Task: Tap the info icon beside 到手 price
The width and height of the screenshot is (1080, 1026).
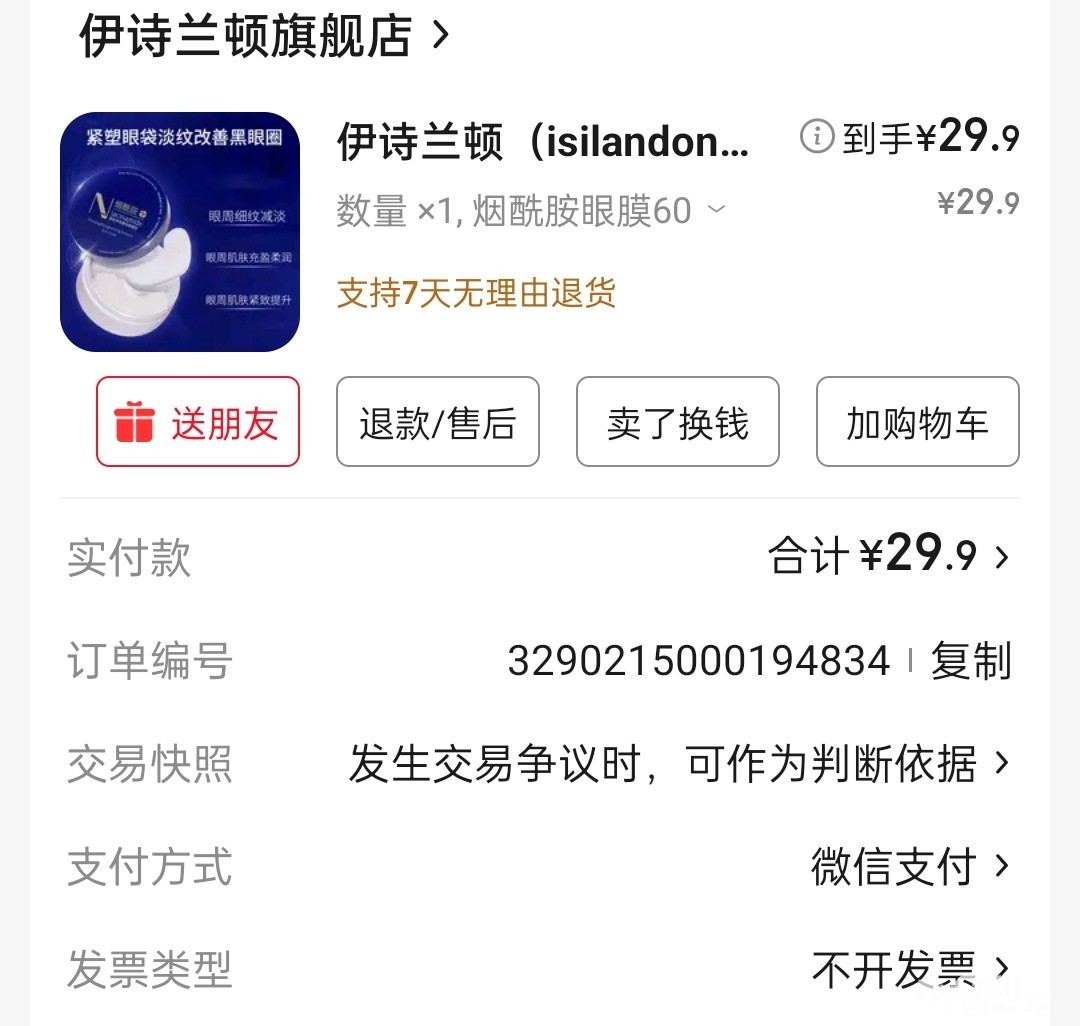Action: [x=817, y=136]
